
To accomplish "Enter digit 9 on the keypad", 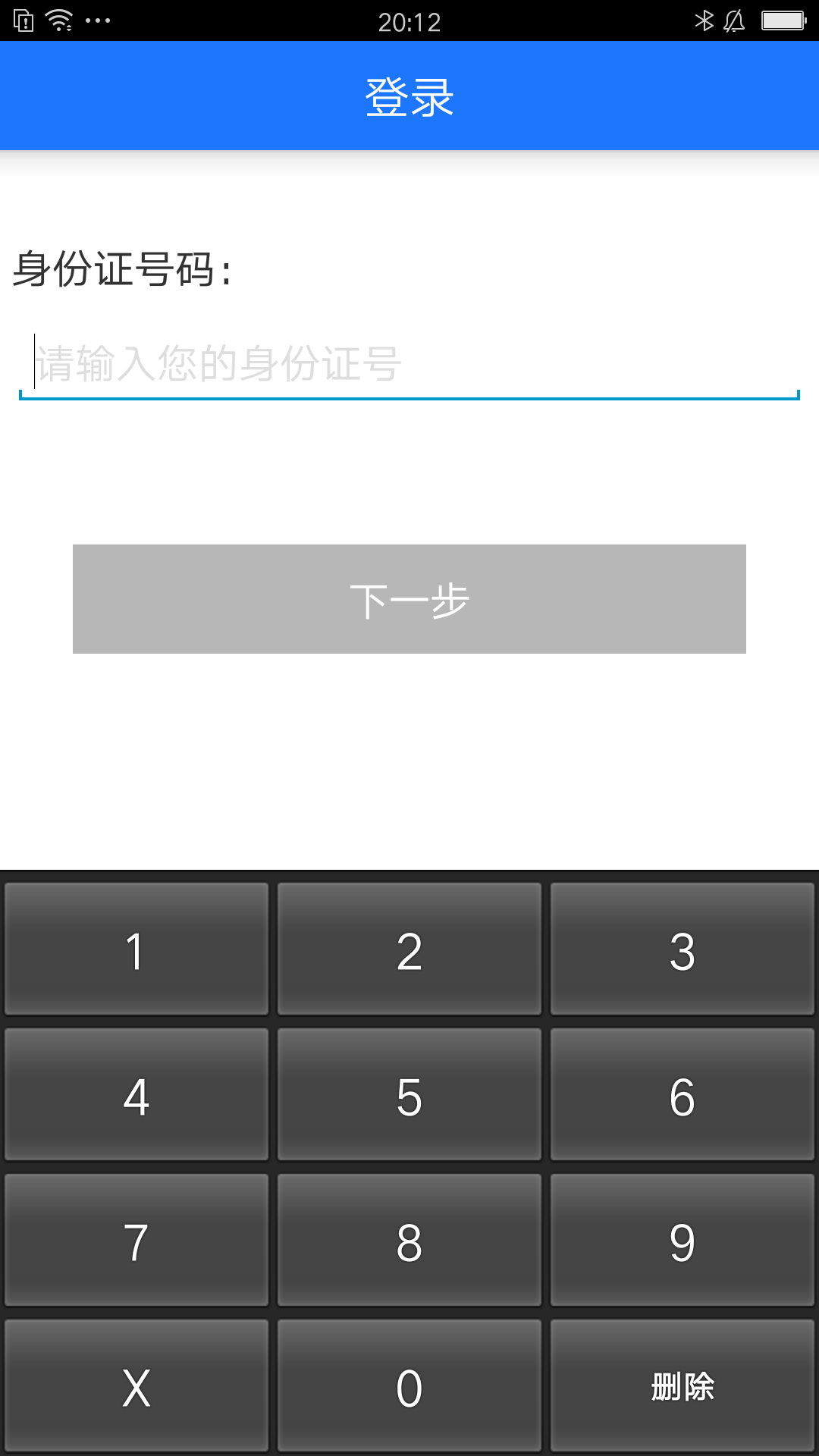I will pyautogui.click(x=682, y=1241).
